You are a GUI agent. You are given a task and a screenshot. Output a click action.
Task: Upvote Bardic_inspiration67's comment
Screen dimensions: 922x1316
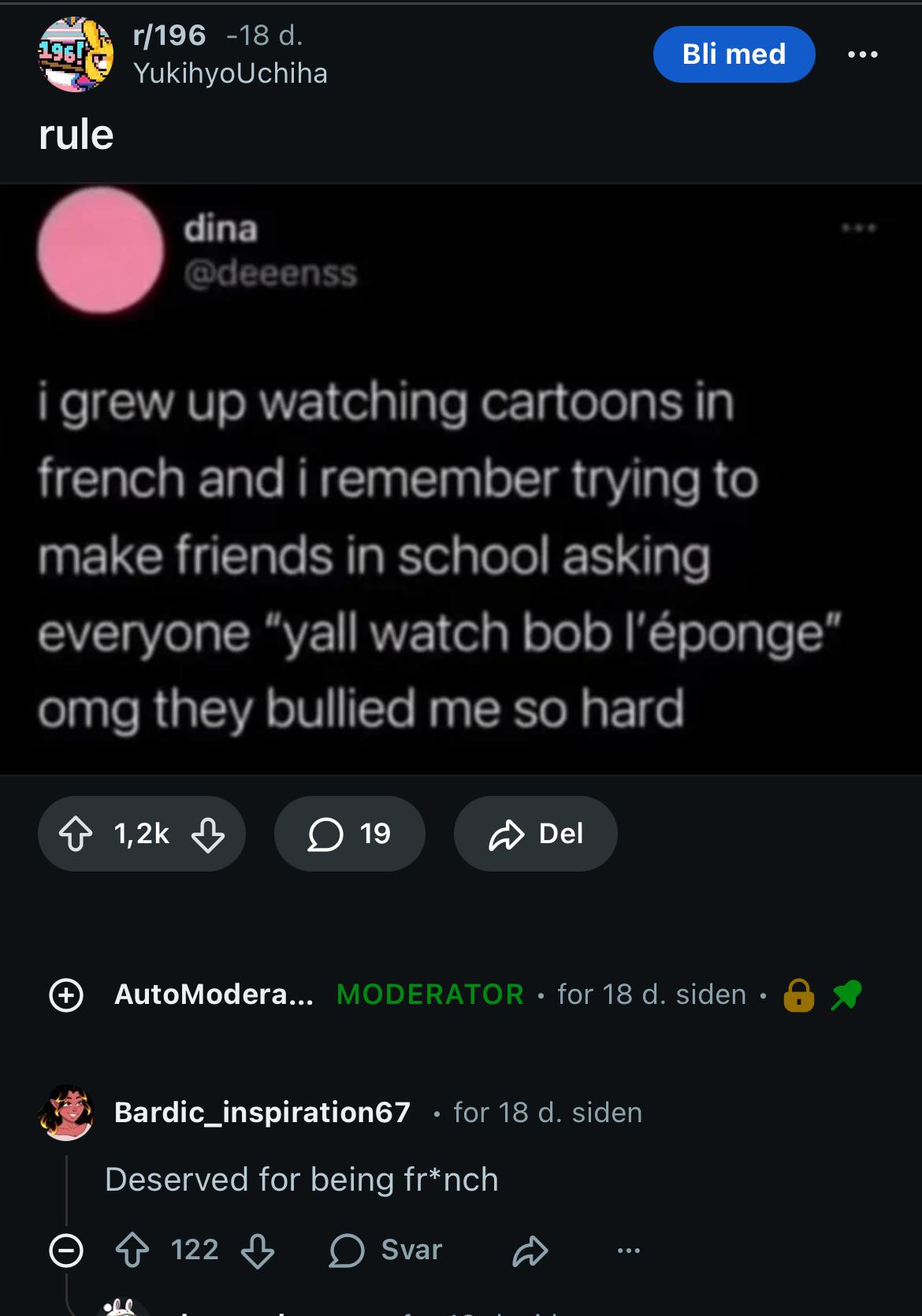132,1250
